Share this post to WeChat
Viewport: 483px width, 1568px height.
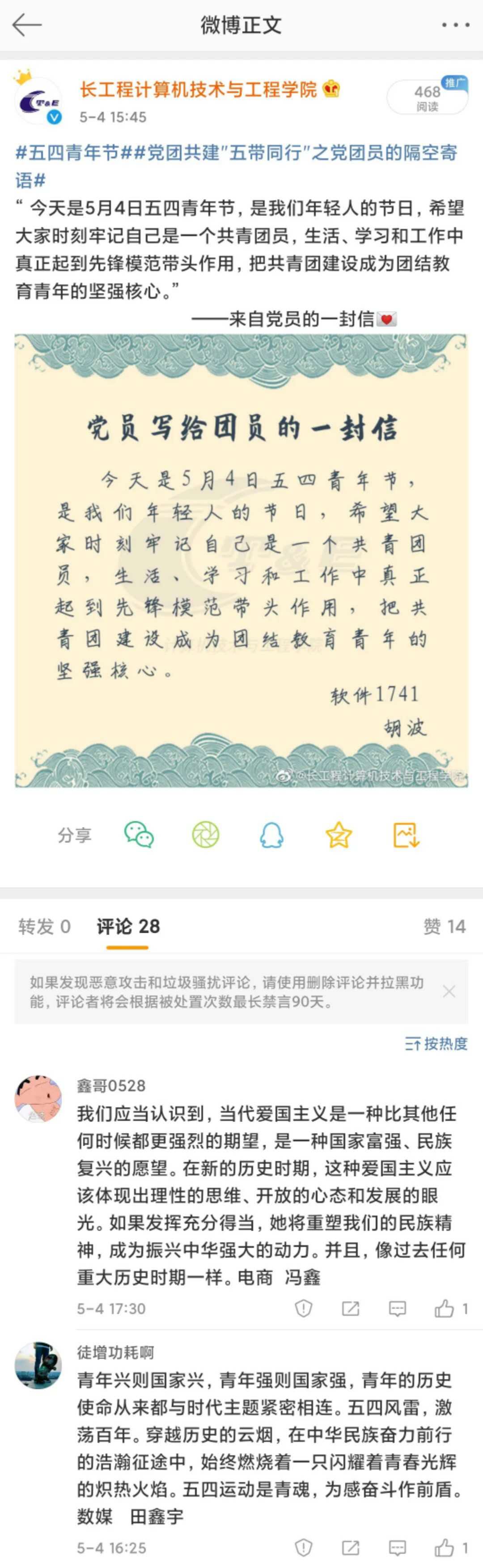139,834
